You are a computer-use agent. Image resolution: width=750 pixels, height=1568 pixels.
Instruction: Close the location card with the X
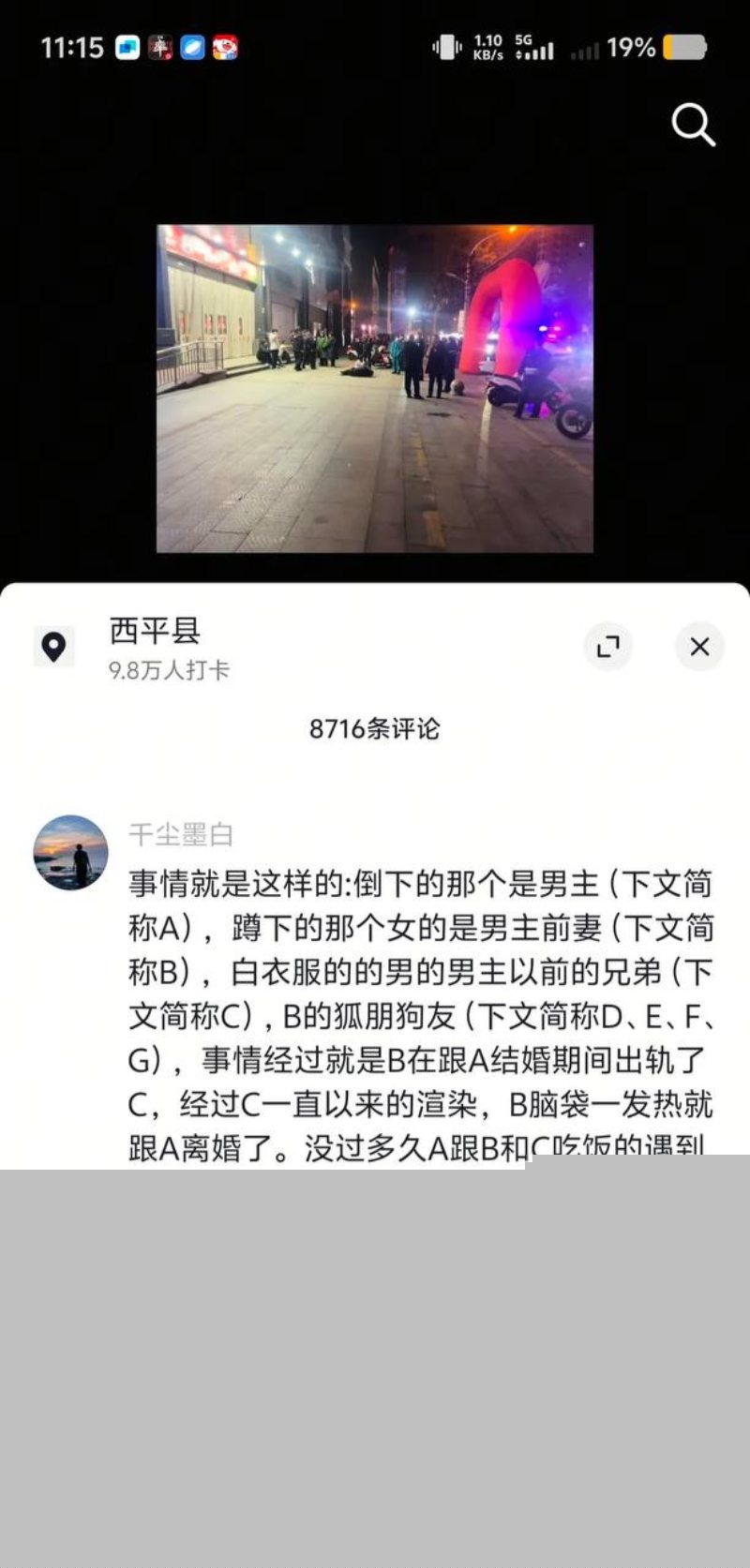(698, 646)
